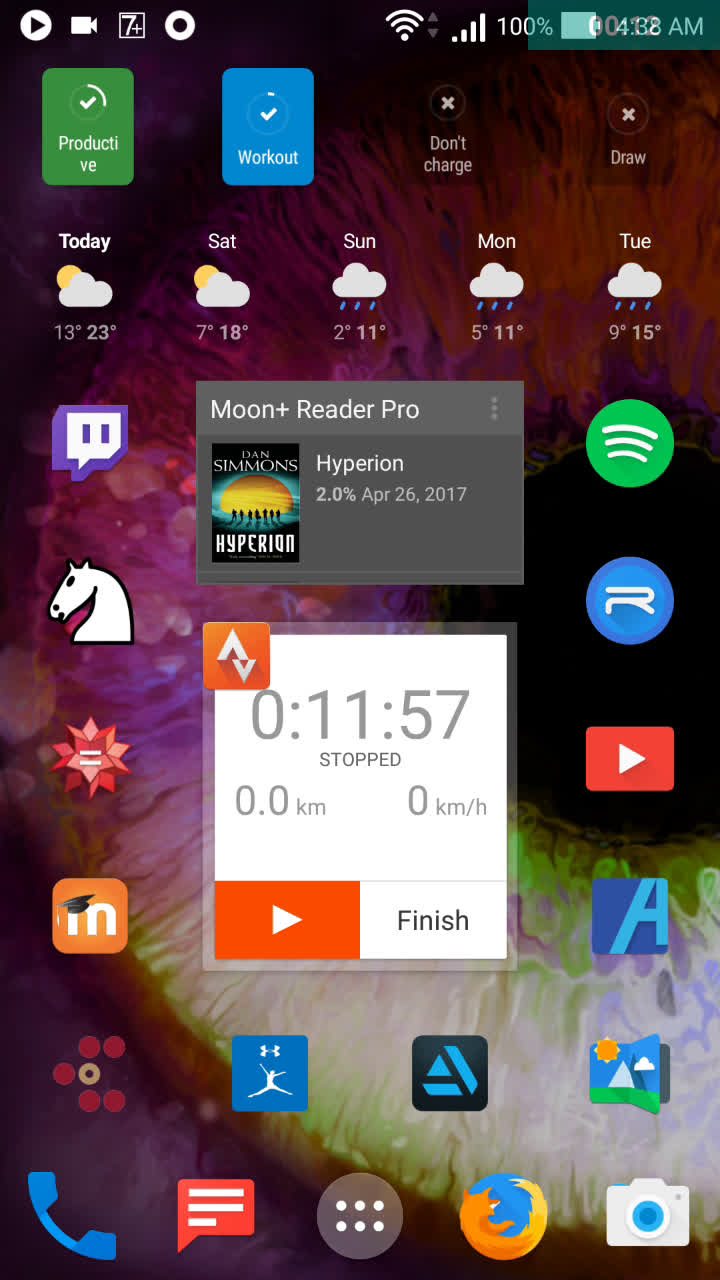This screenshot has height=1280, width=720.
Task: Continue reading Hyperion in Moon+ Reader
Action: coord(360,503)
